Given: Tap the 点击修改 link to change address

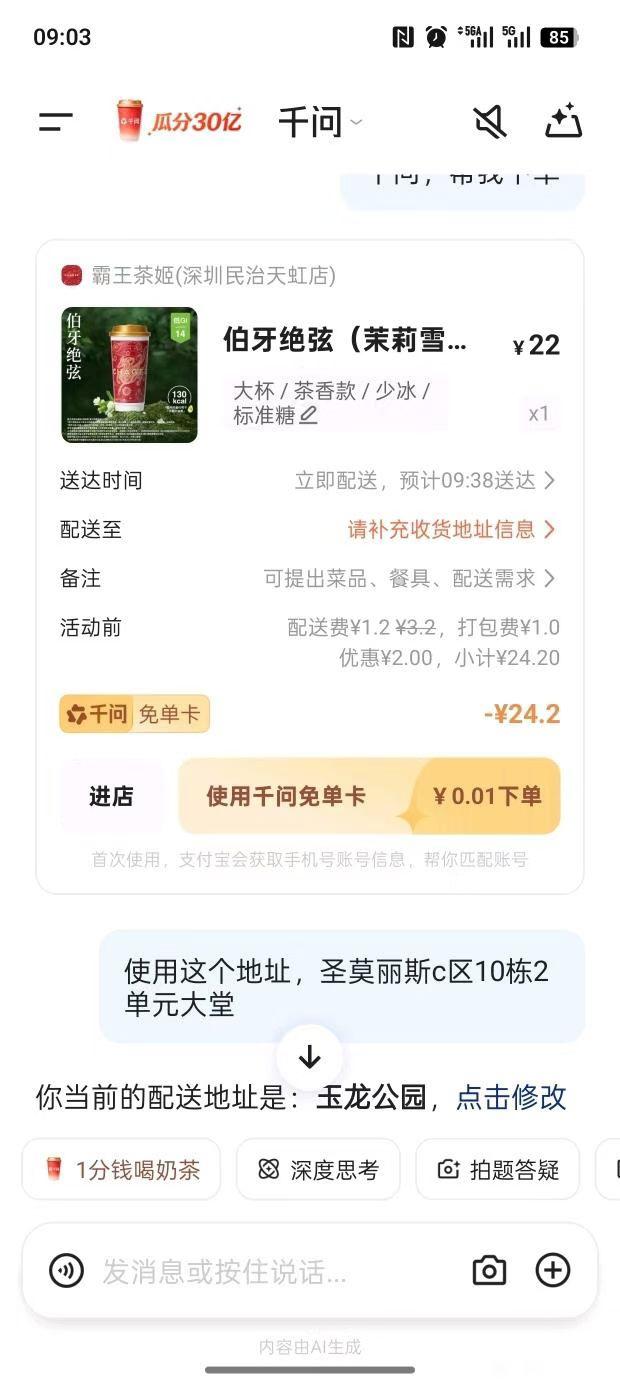Looking at the screenshot, I should point(511,1097).
